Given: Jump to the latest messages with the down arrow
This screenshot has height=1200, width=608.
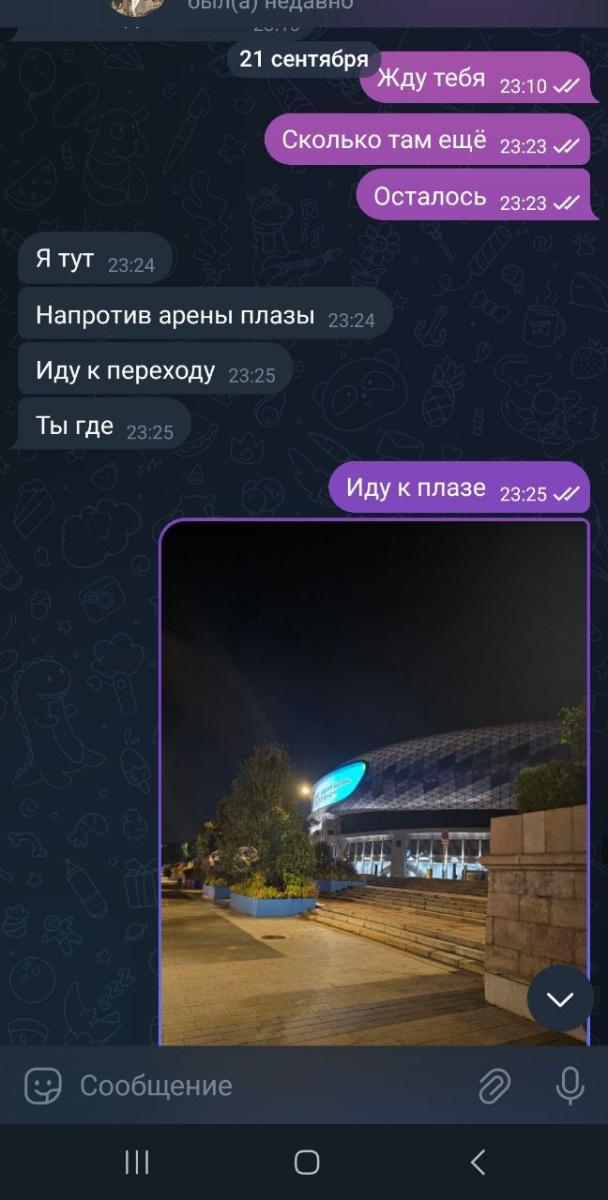Looking at the screenshot, I should 560,999.
